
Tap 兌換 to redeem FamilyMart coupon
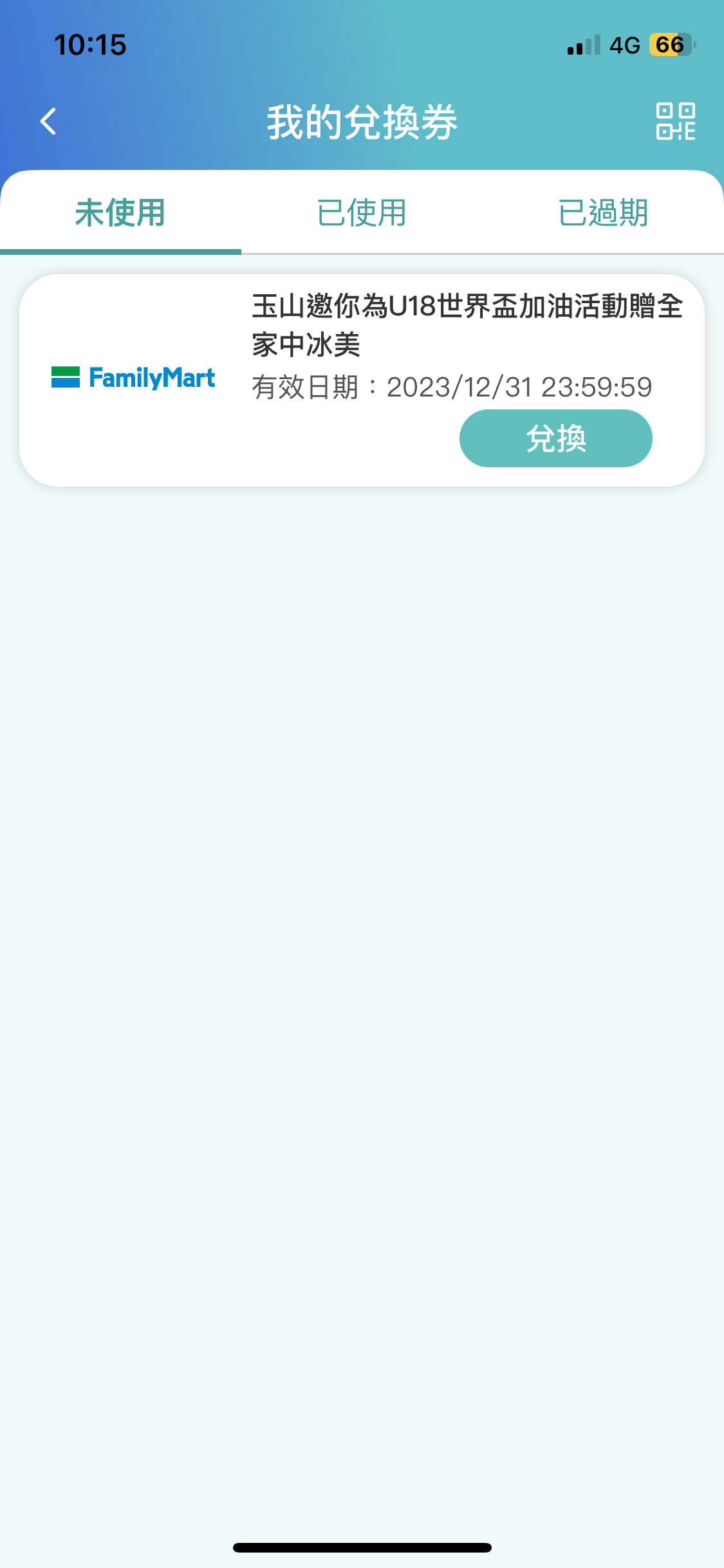click(555, 438)
